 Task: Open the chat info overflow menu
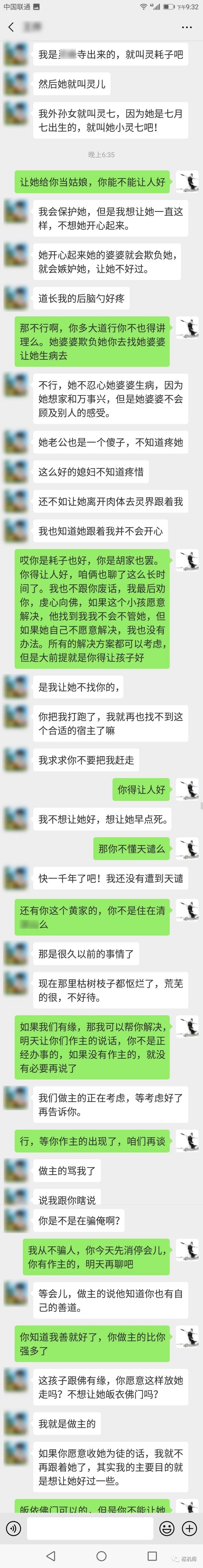(x=187, y=27)
